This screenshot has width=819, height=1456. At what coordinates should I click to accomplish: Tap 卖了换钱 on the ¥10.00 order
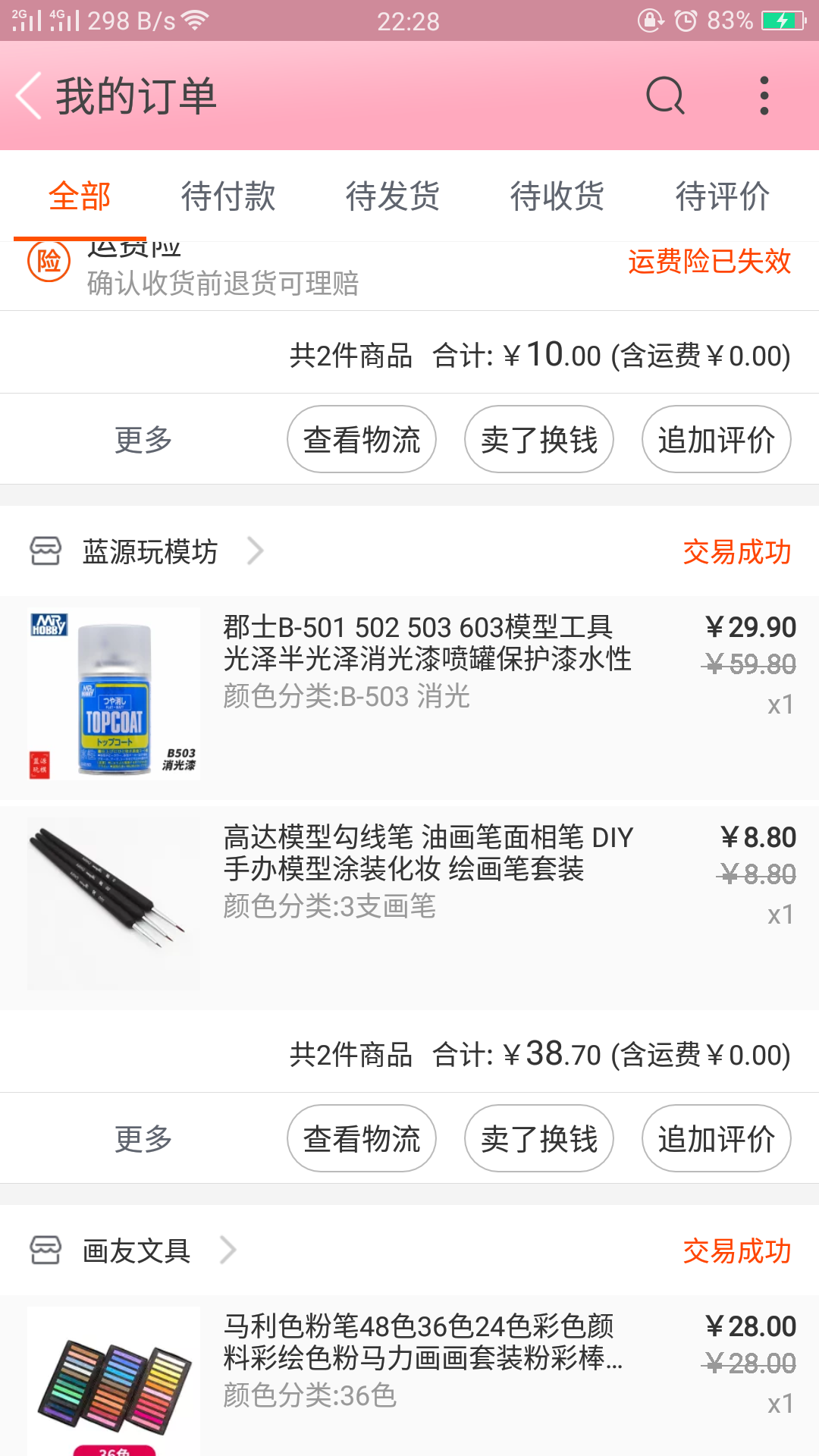539,439
